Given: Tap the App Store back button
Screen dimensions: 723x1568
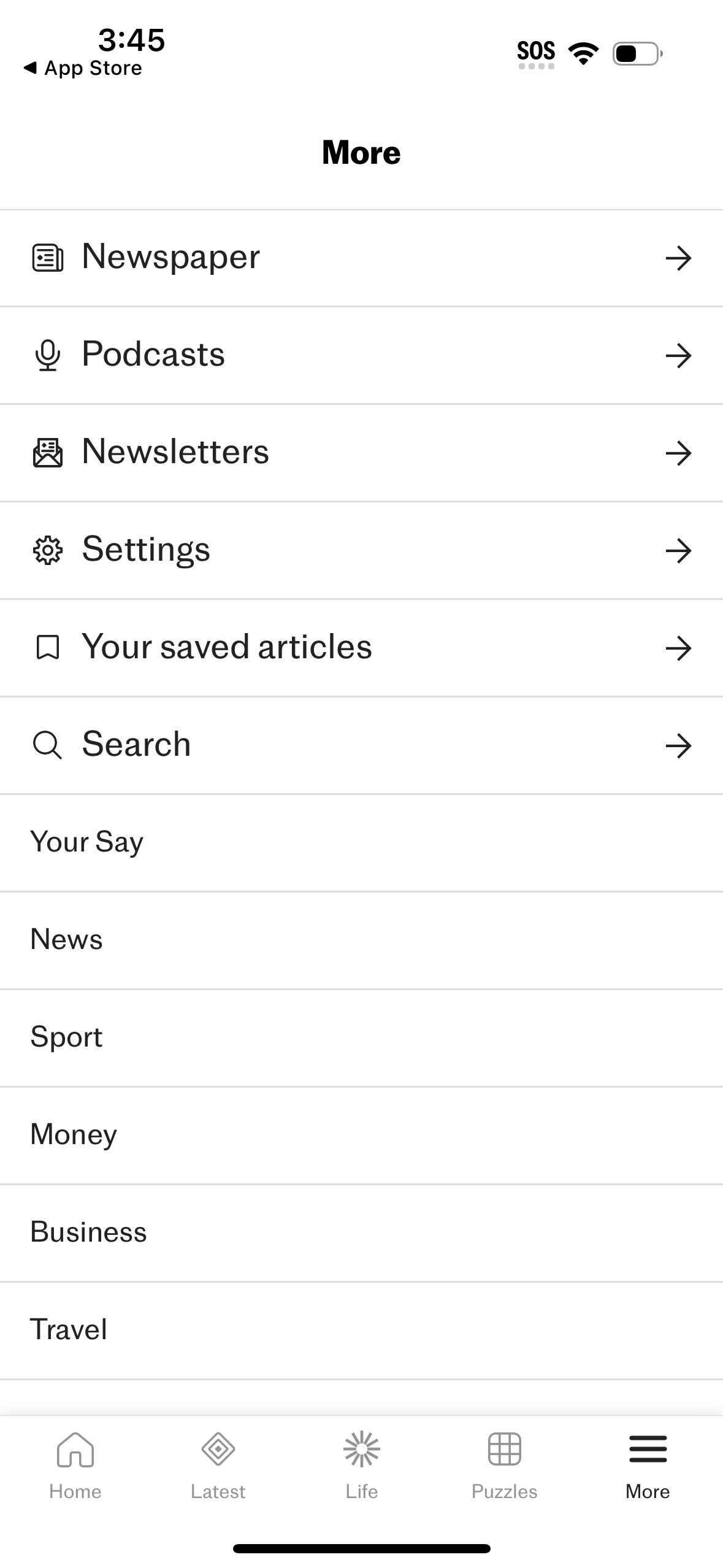Looking at the screenshot, I should pyautogui.click(x=82, y=67).
